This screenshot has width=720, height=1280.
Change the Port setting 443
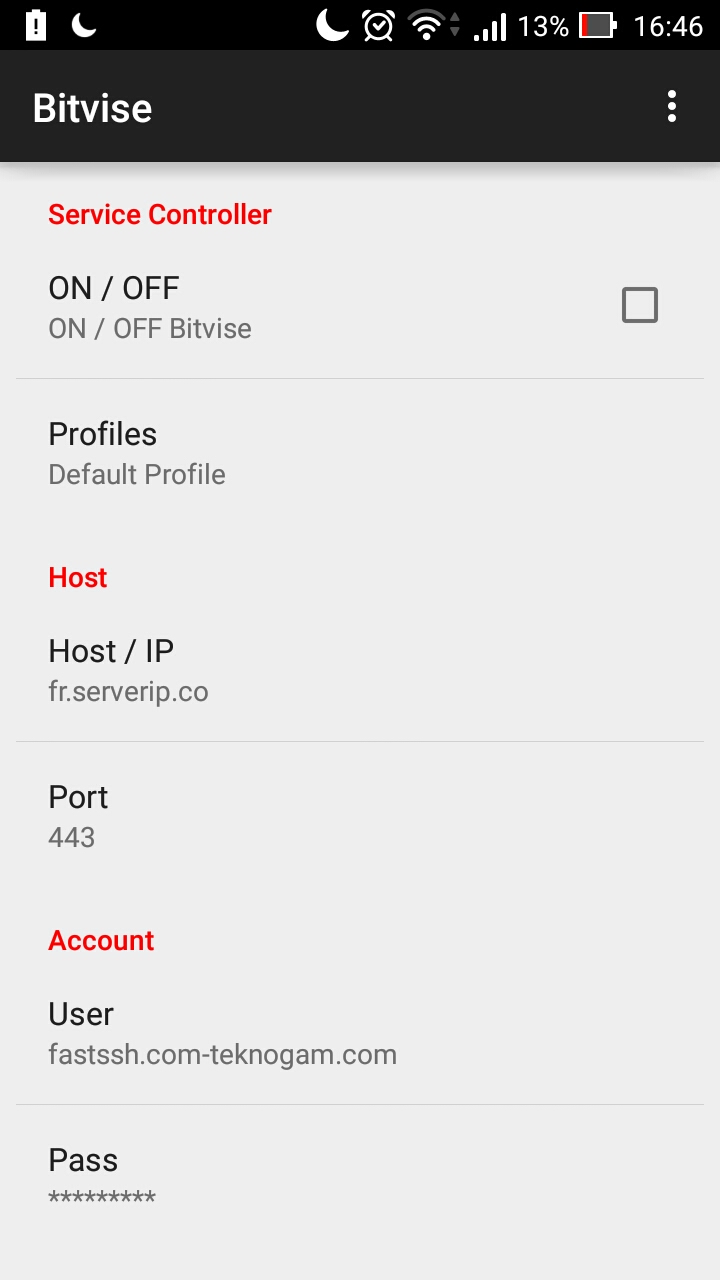coord(360,815)
